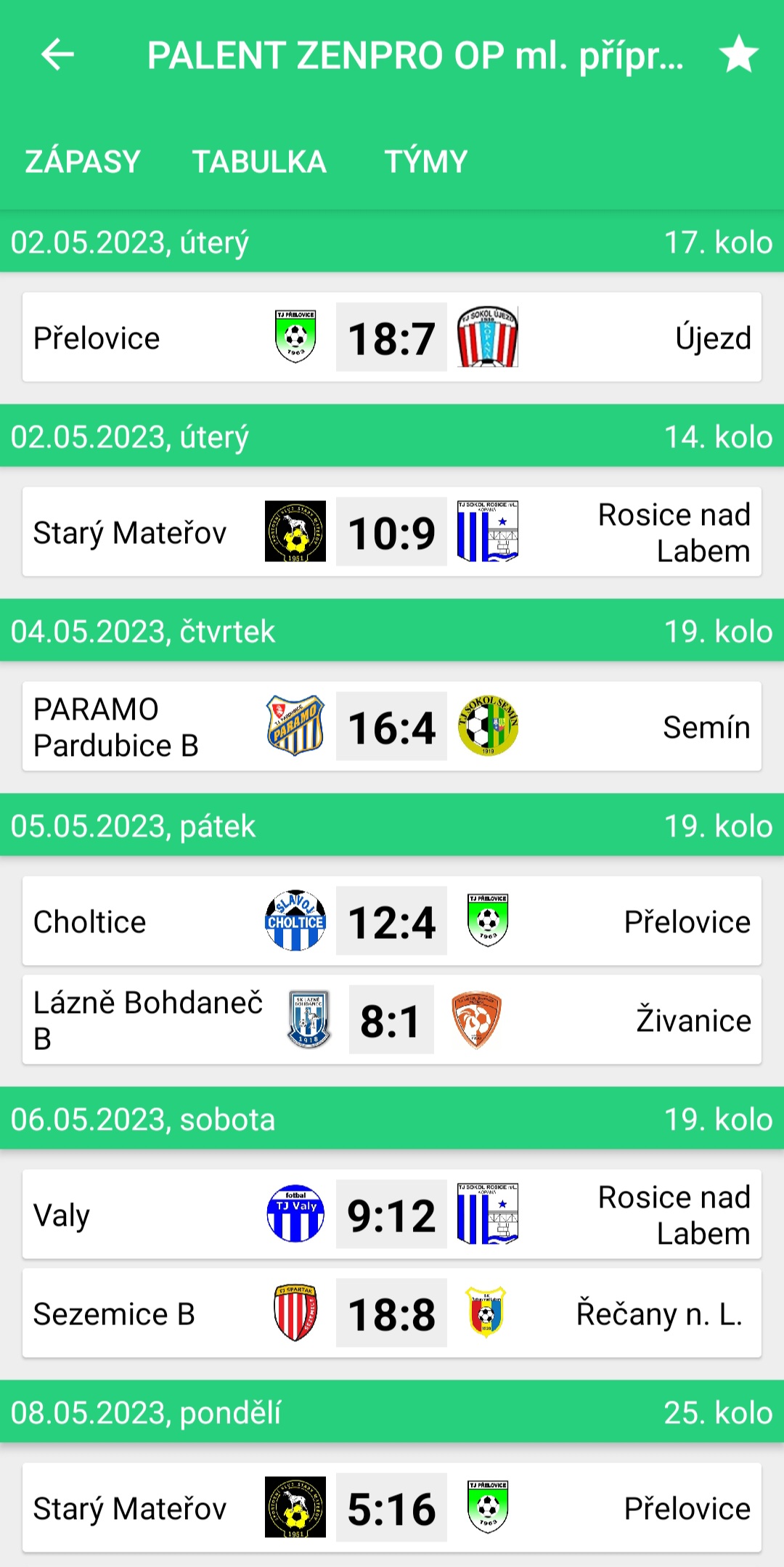Open the Přelovice vs Újezd 18:7 match
Viewport: 784px width, 1567px height.
[x=391, y=338]
